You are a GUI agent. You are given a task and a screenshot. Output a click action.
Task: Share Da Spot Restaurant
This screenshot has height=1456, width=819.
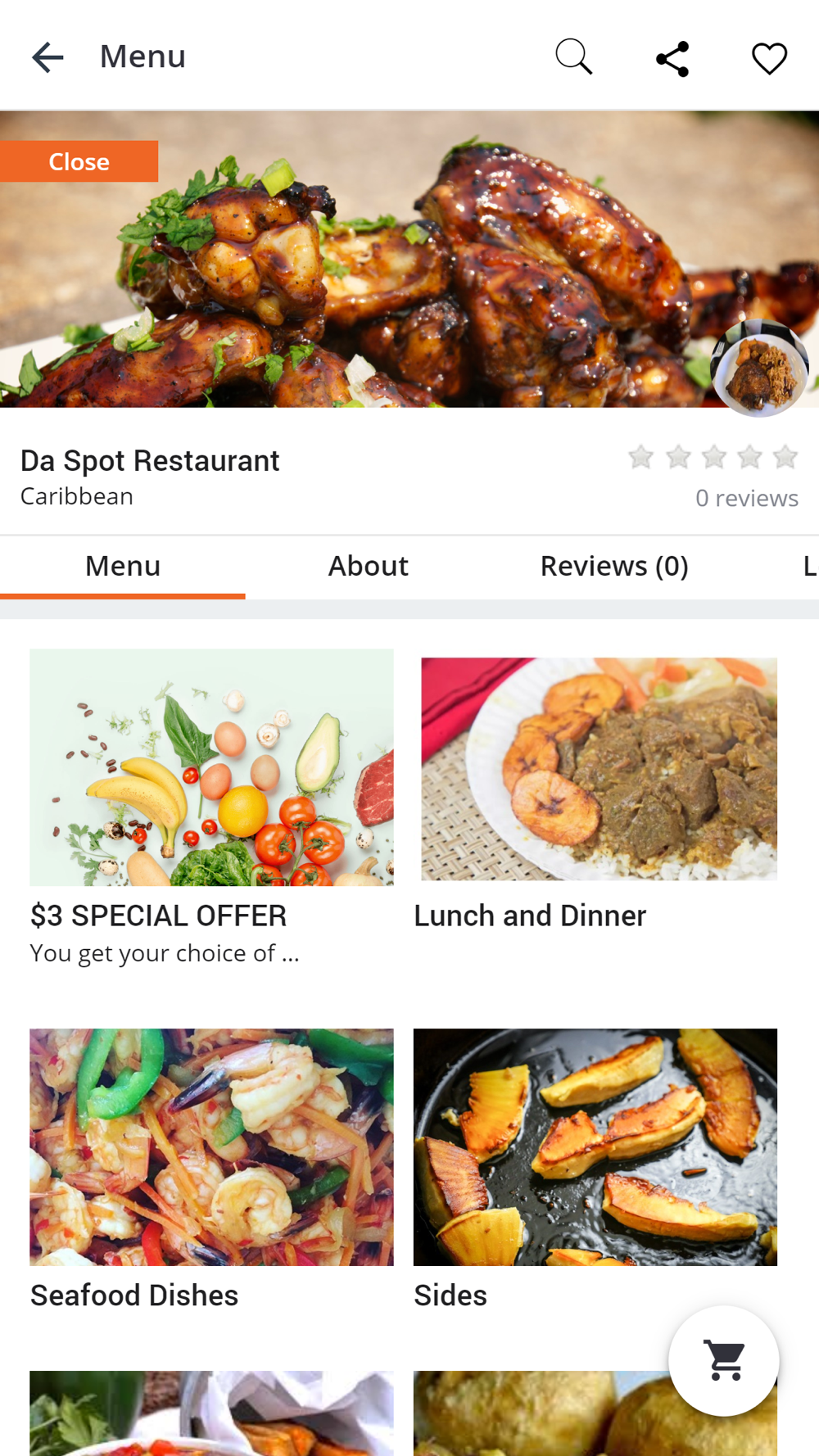672,59
